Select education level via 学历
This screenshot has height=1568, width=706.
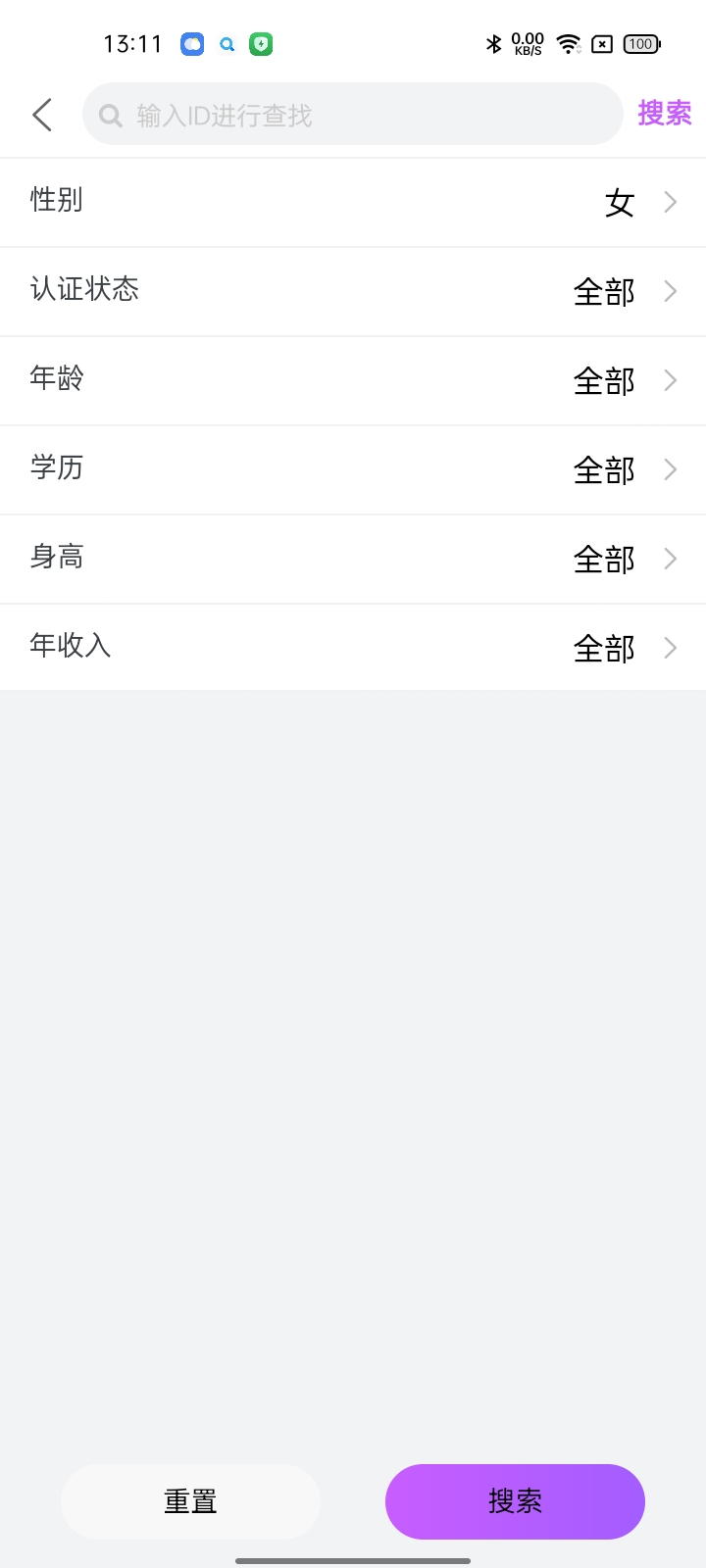click(353, 469)
